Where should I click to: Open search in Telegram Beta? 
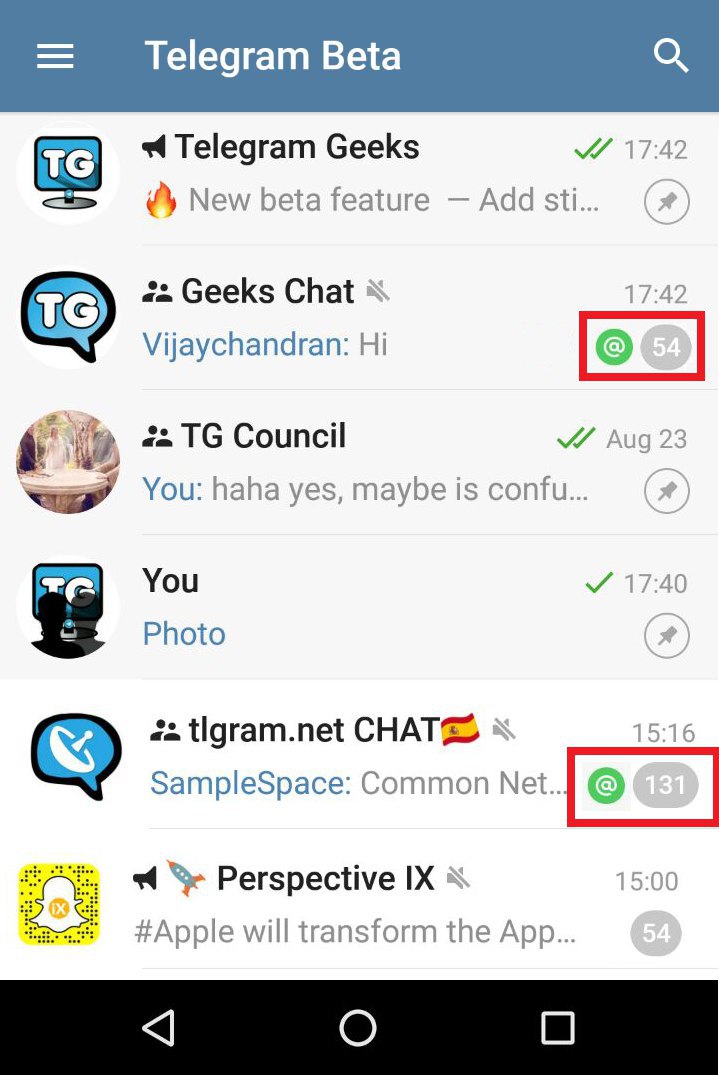[x=671, y=56]
